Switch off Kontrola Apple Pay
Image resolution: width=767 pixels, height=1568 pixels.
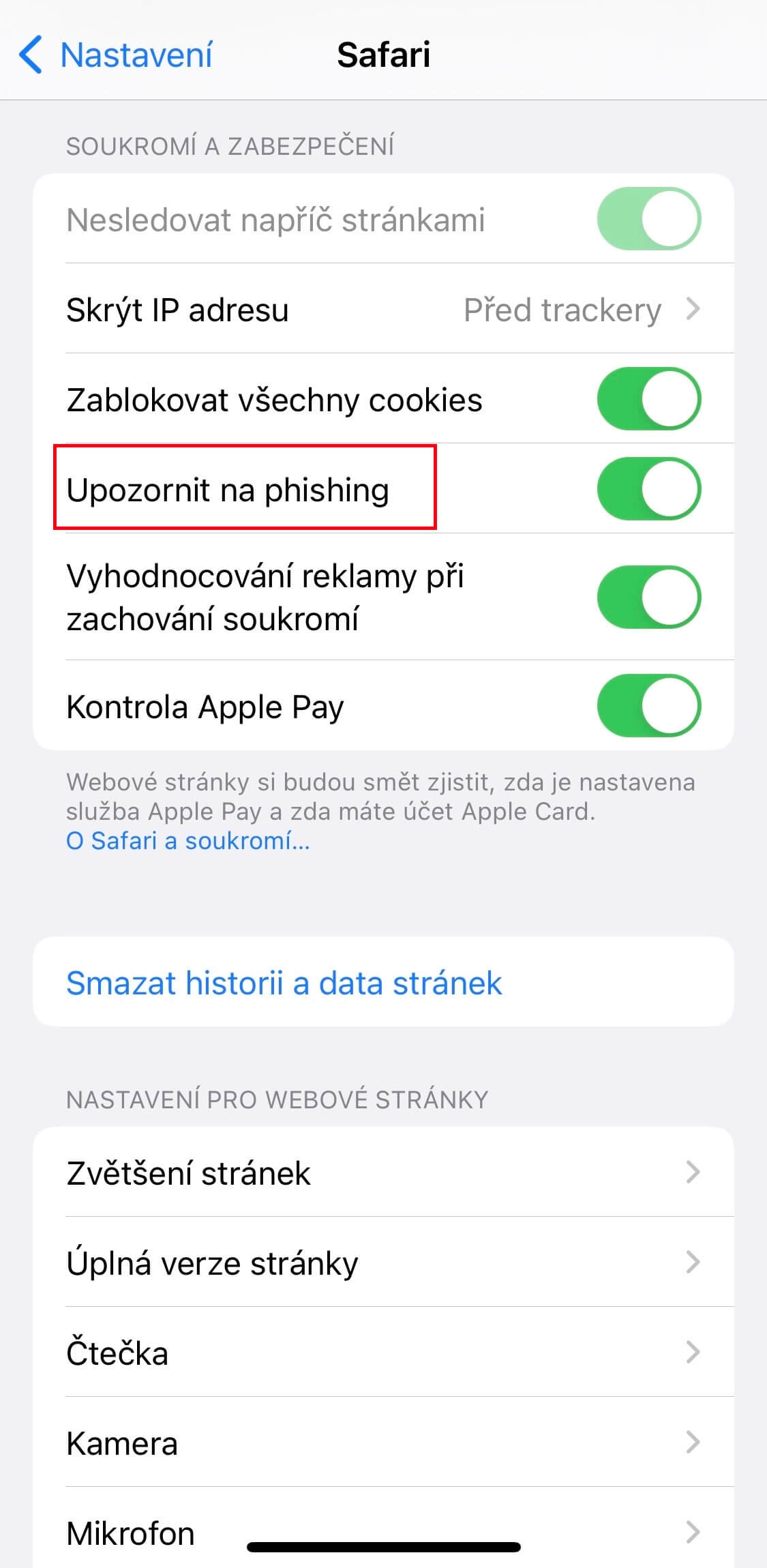[x=649, y=705]
